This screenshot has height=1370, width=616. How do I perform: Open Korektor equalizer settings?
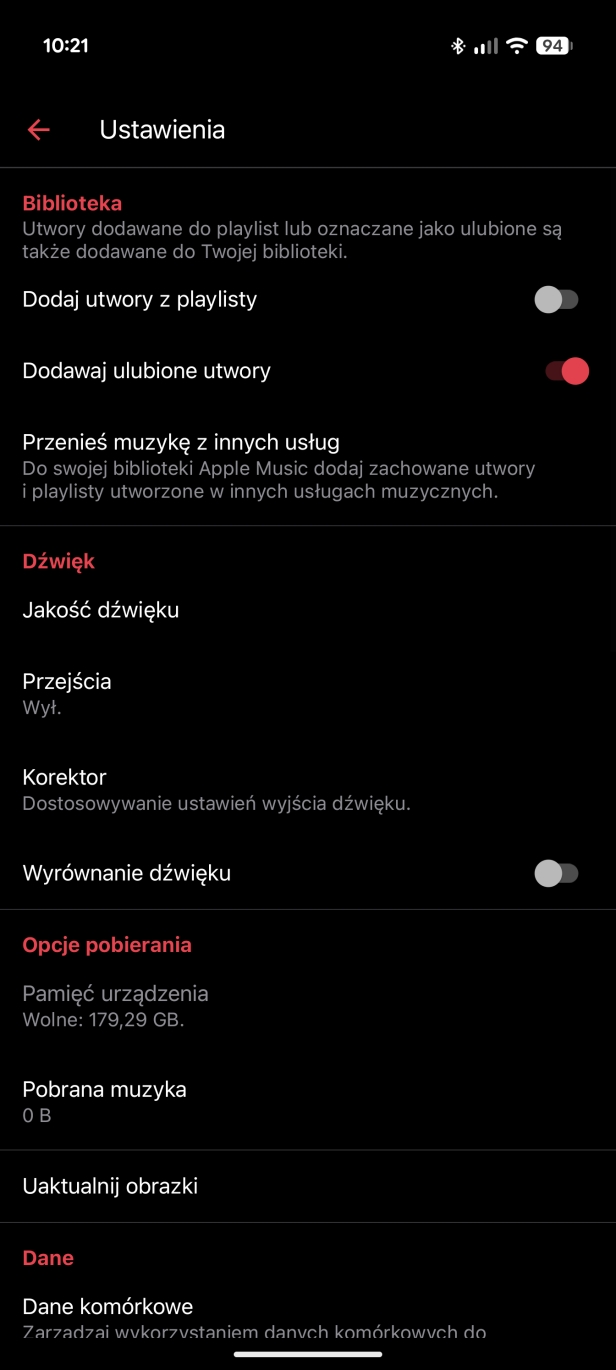point(308,789)
